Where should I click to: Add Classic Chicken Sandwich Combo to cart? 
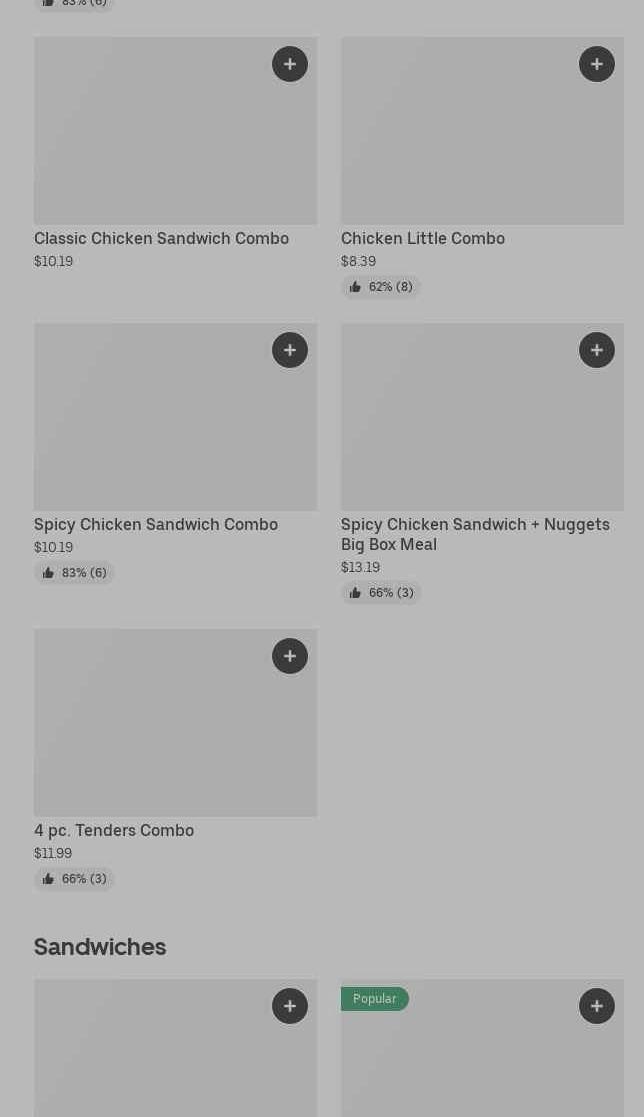click(x=290, y=64)
